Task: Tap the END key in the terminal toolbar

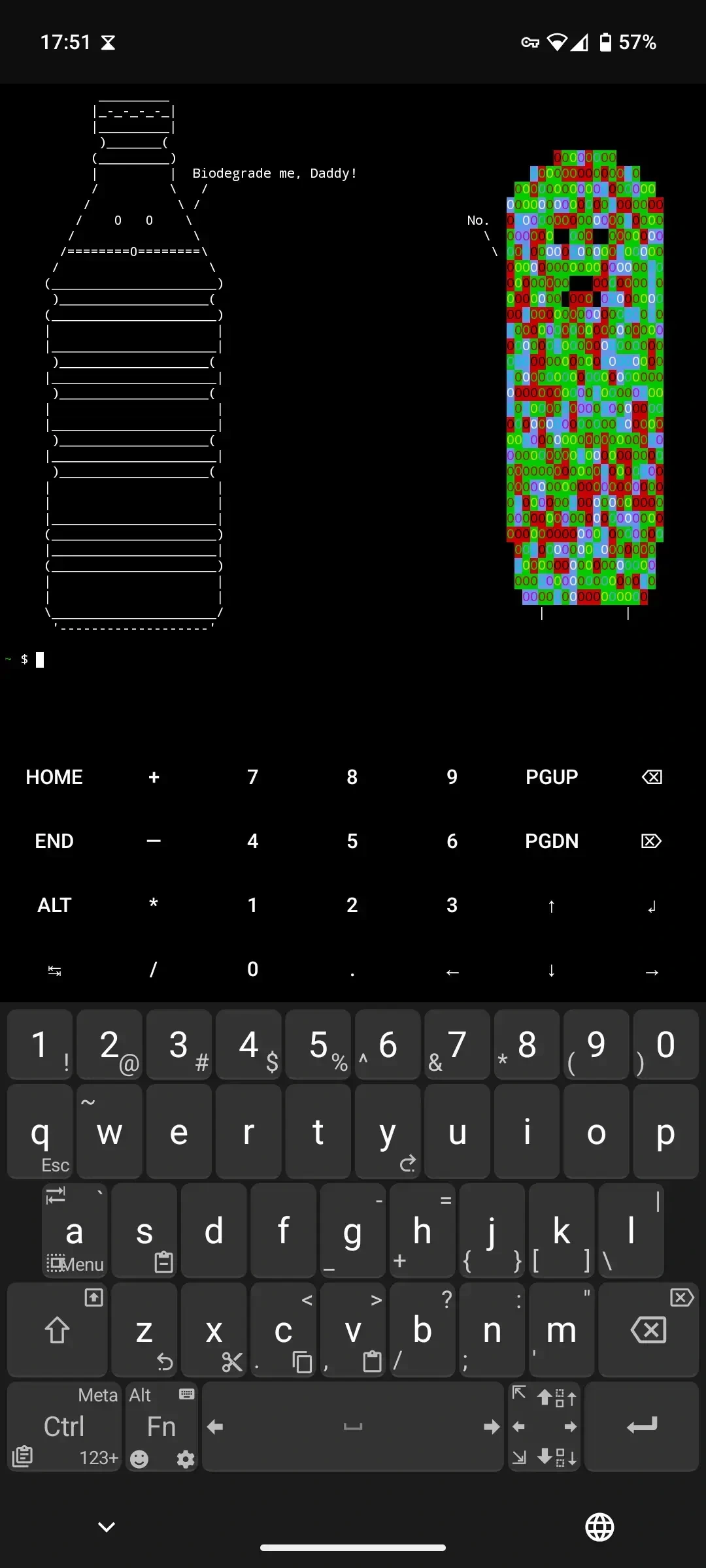Action: (x=54, y=841)
